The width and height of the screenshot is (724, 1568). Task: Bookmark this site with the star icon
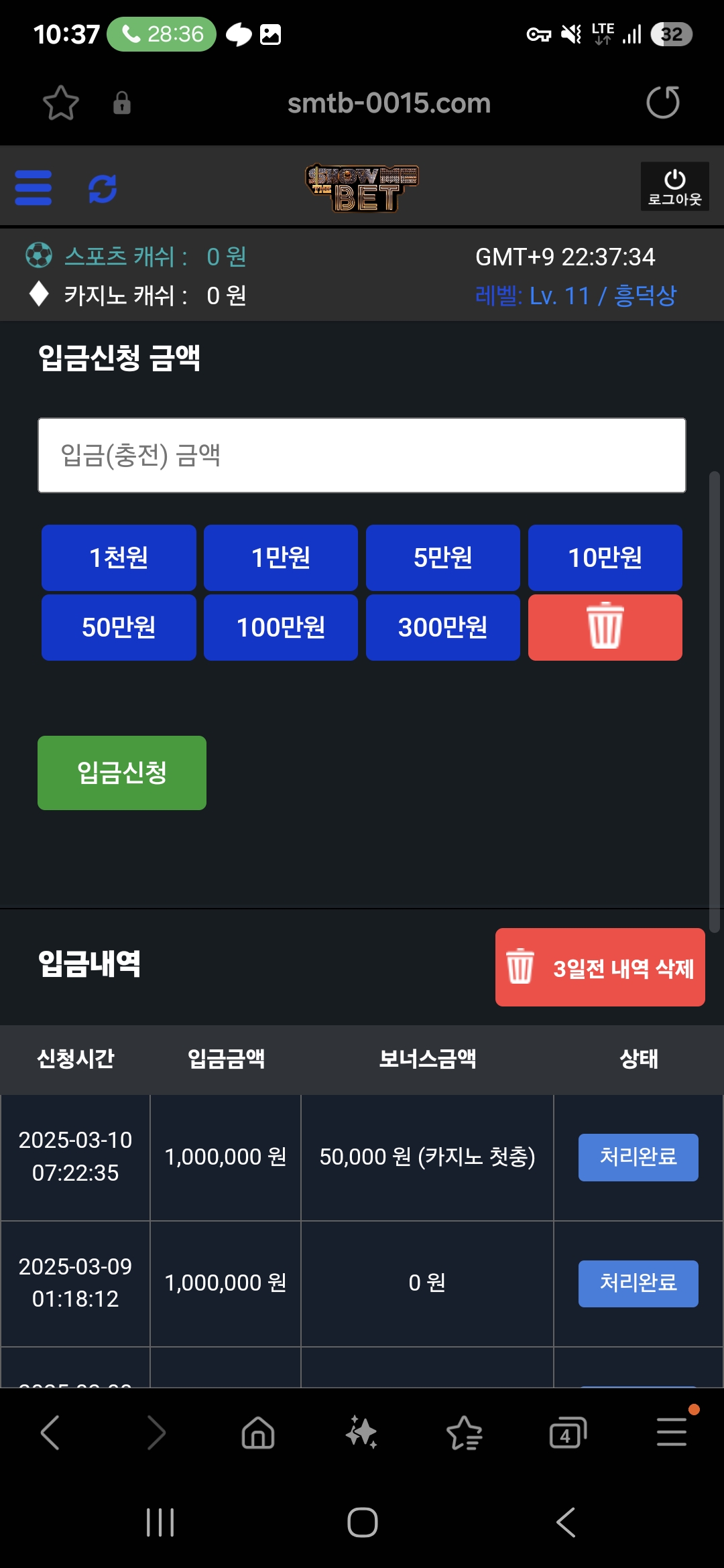61,103
